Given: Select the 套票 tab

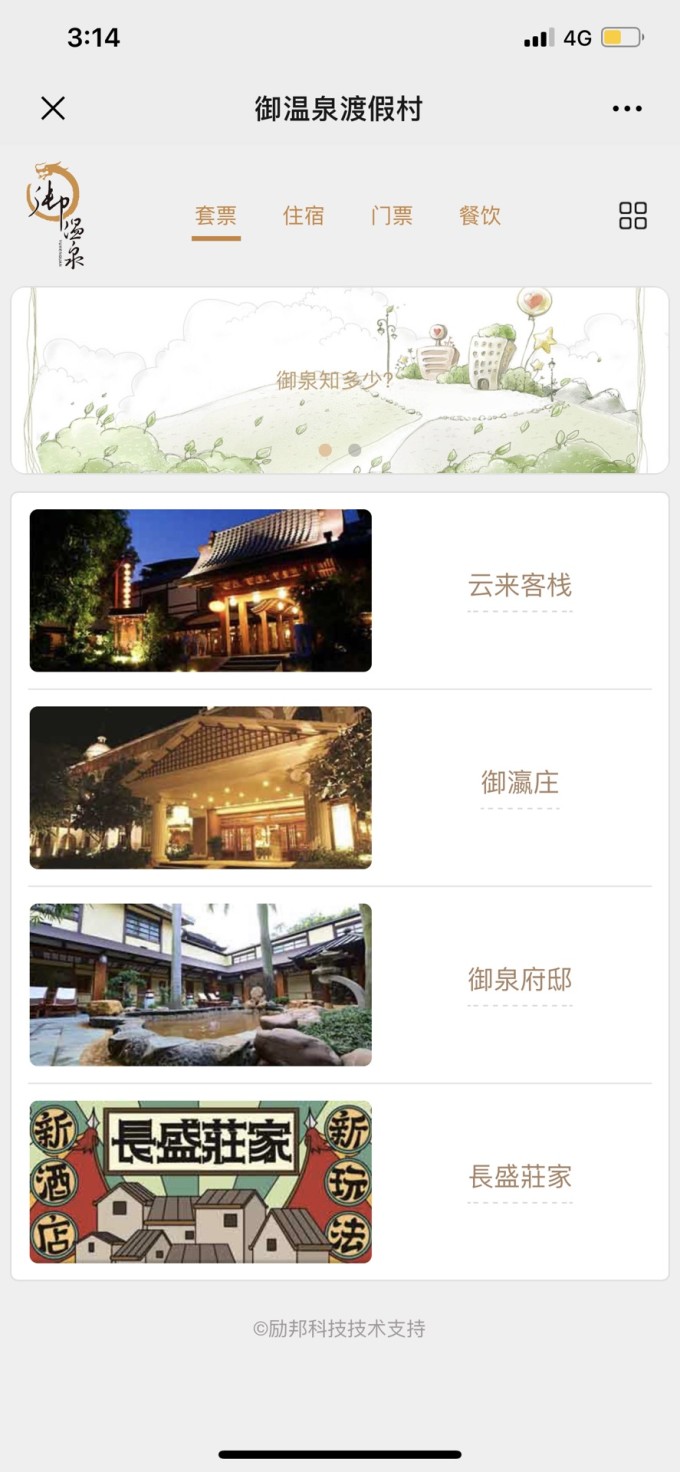Looking at the screenshot, I should click(216, 215).
